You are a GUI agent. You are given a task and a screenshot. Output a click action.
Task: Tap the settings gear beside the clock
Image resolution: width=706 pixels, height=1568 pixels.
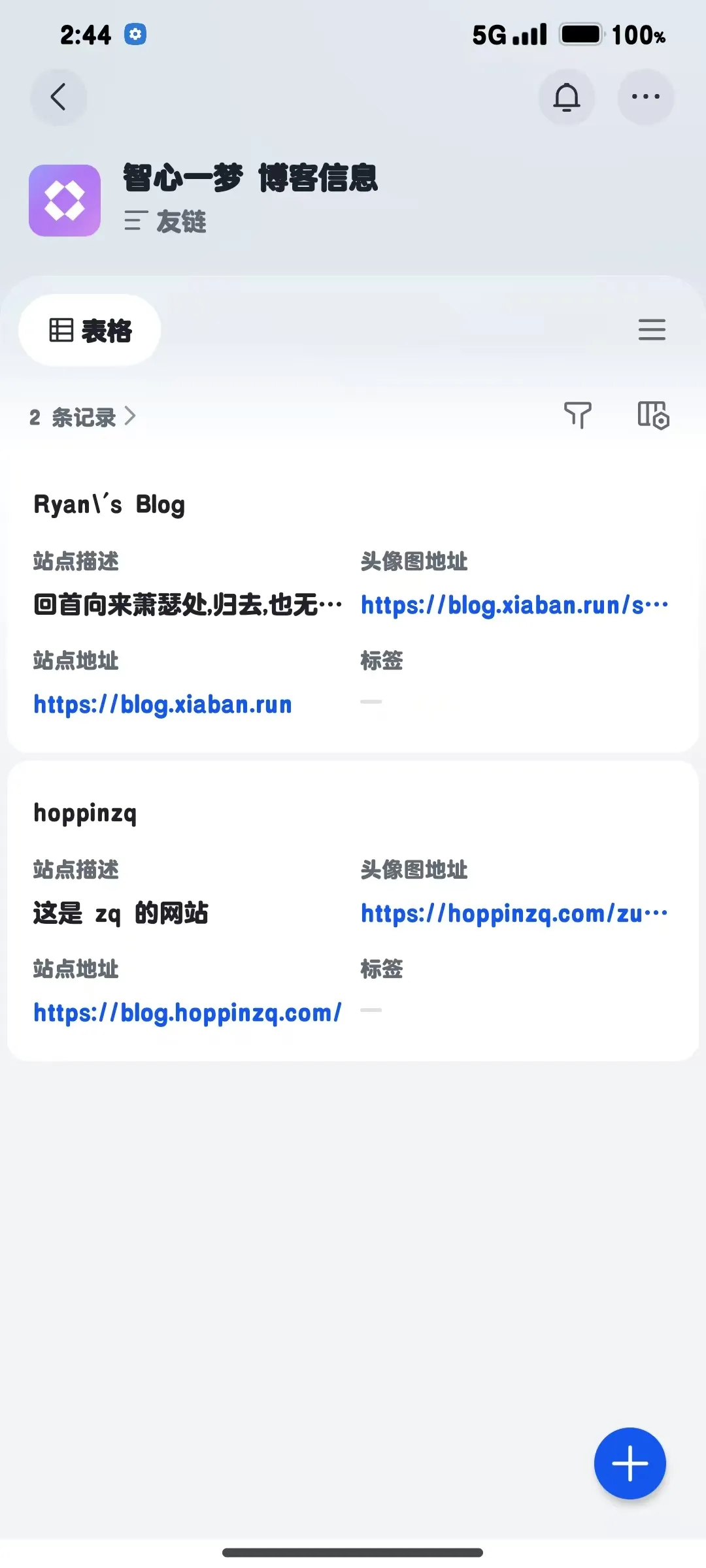click(x=135, y=35)
